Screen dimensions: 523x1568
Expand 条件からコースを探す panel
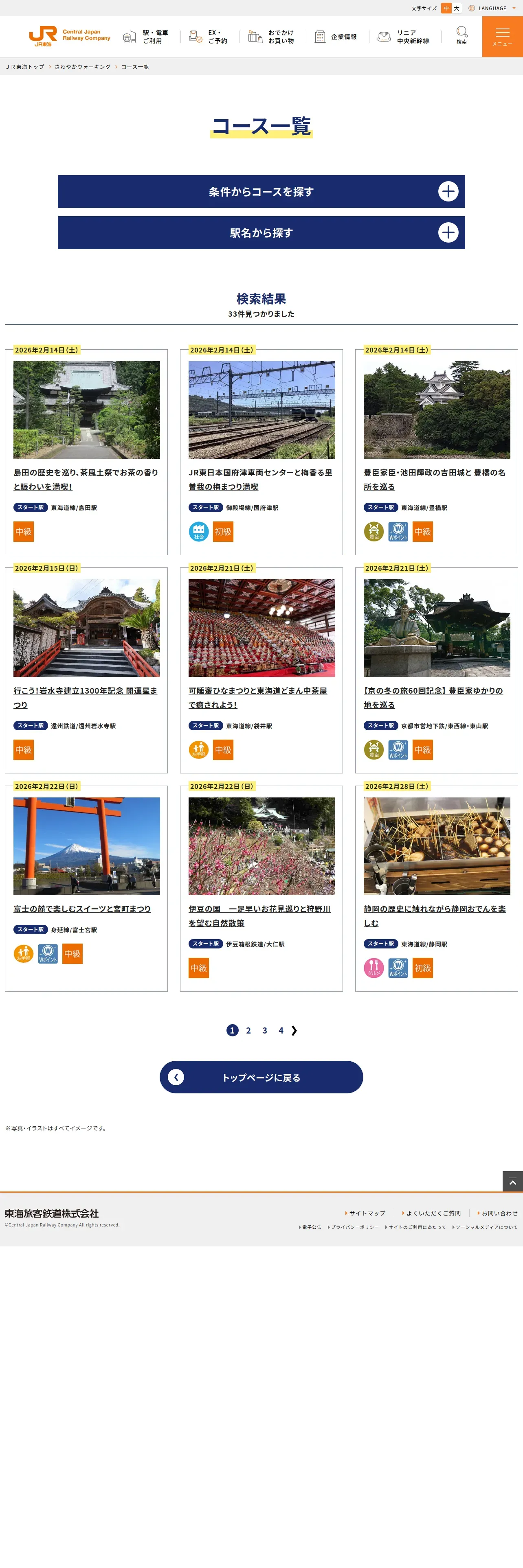click(261, 192)
